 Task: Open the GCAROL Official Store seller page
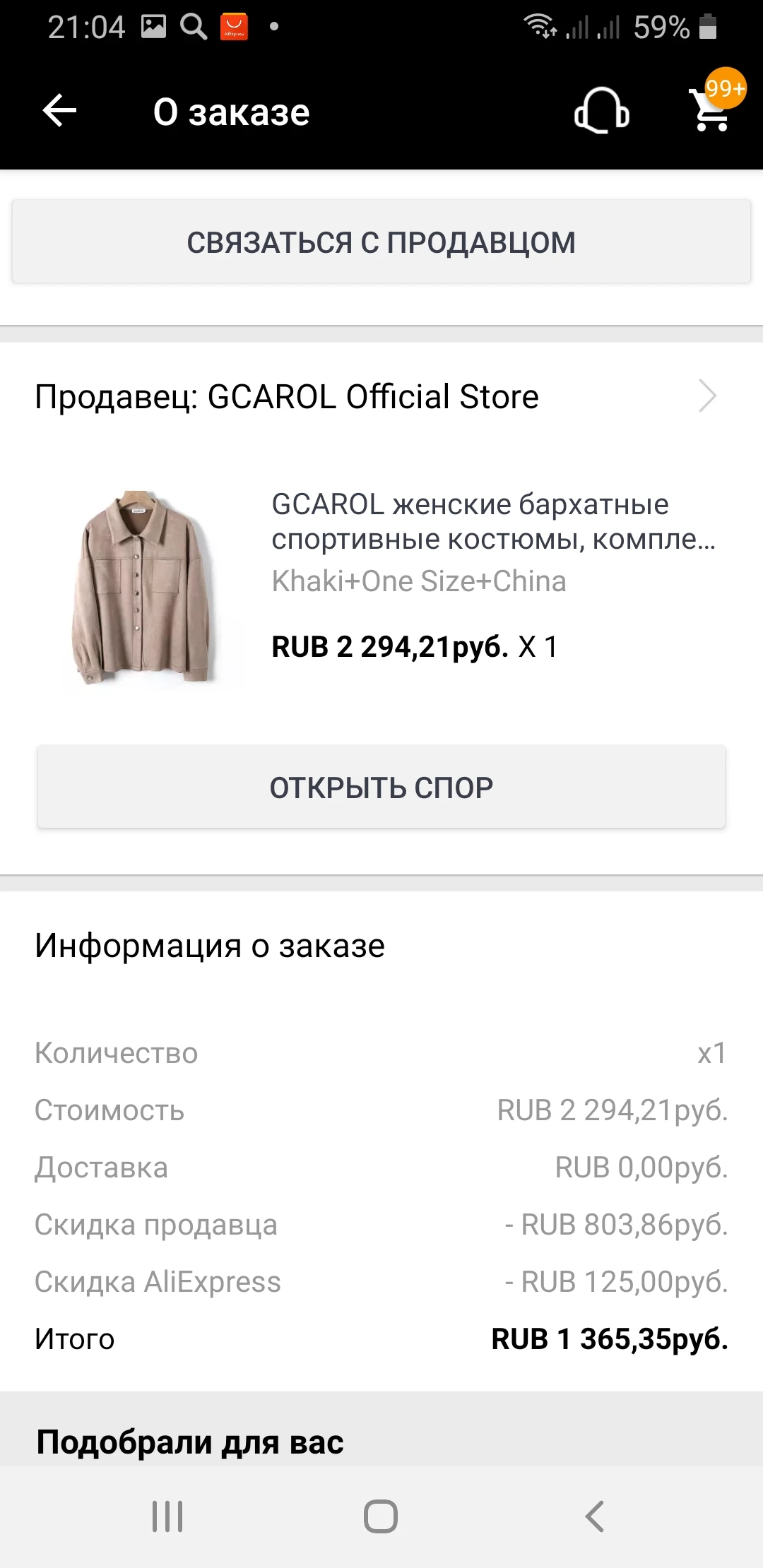click(374, 396)
